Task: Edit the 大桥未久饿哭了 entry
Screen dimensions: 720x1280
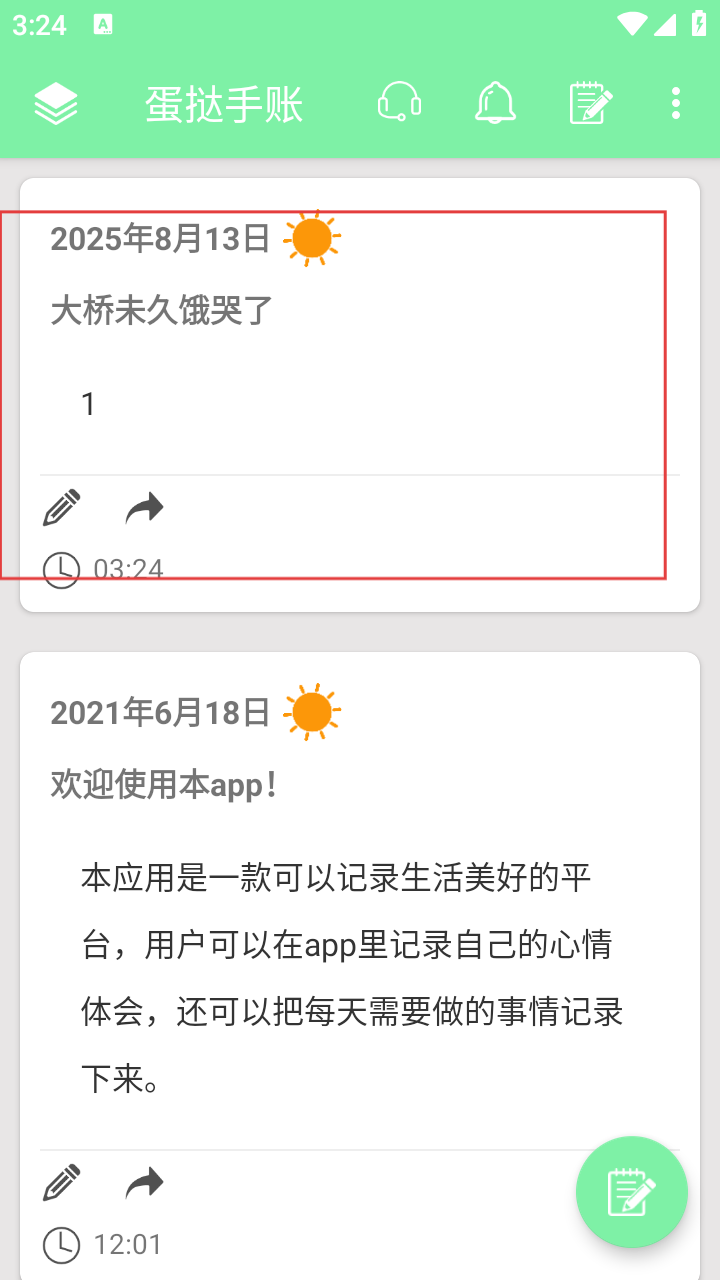Action: point(62,508)
